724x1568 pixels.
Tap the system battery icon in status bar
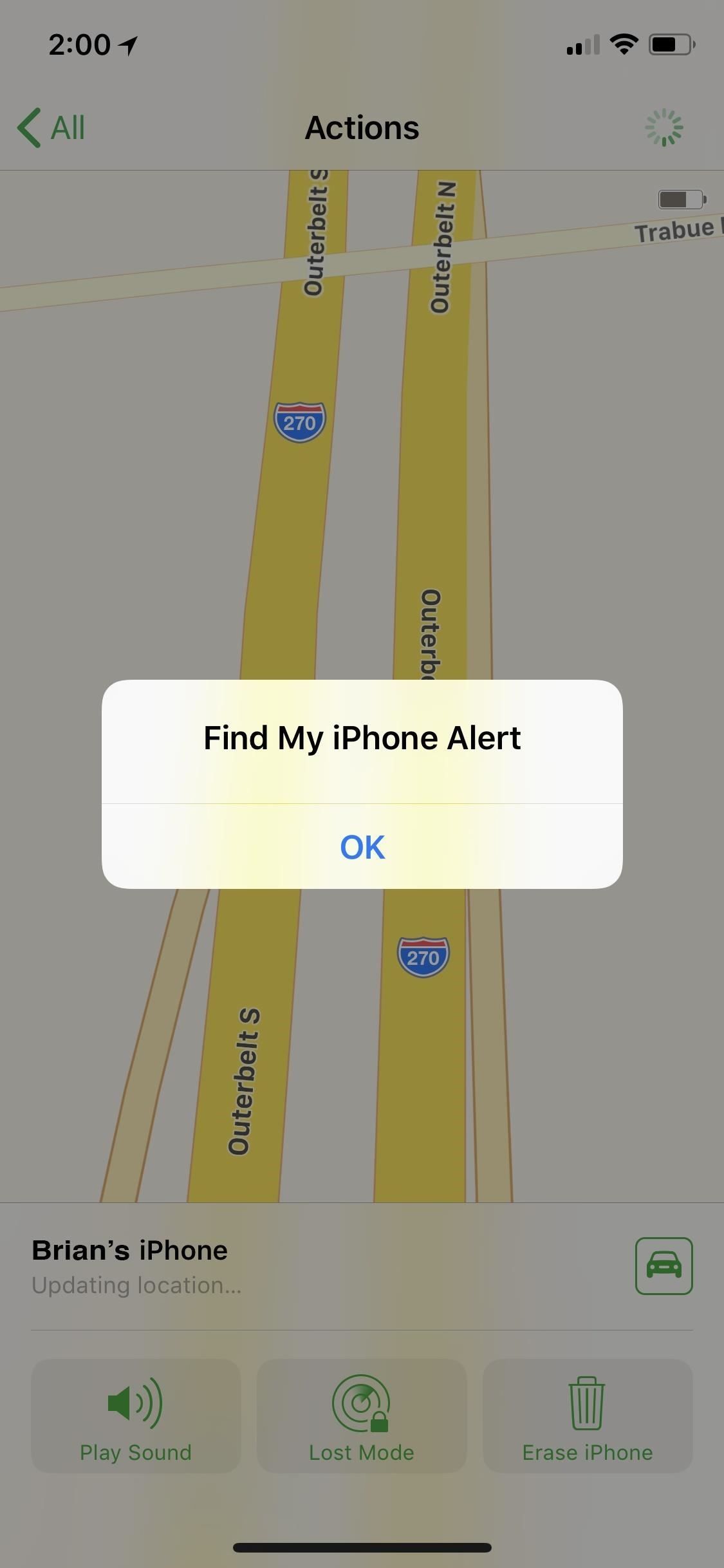point(669,42)
